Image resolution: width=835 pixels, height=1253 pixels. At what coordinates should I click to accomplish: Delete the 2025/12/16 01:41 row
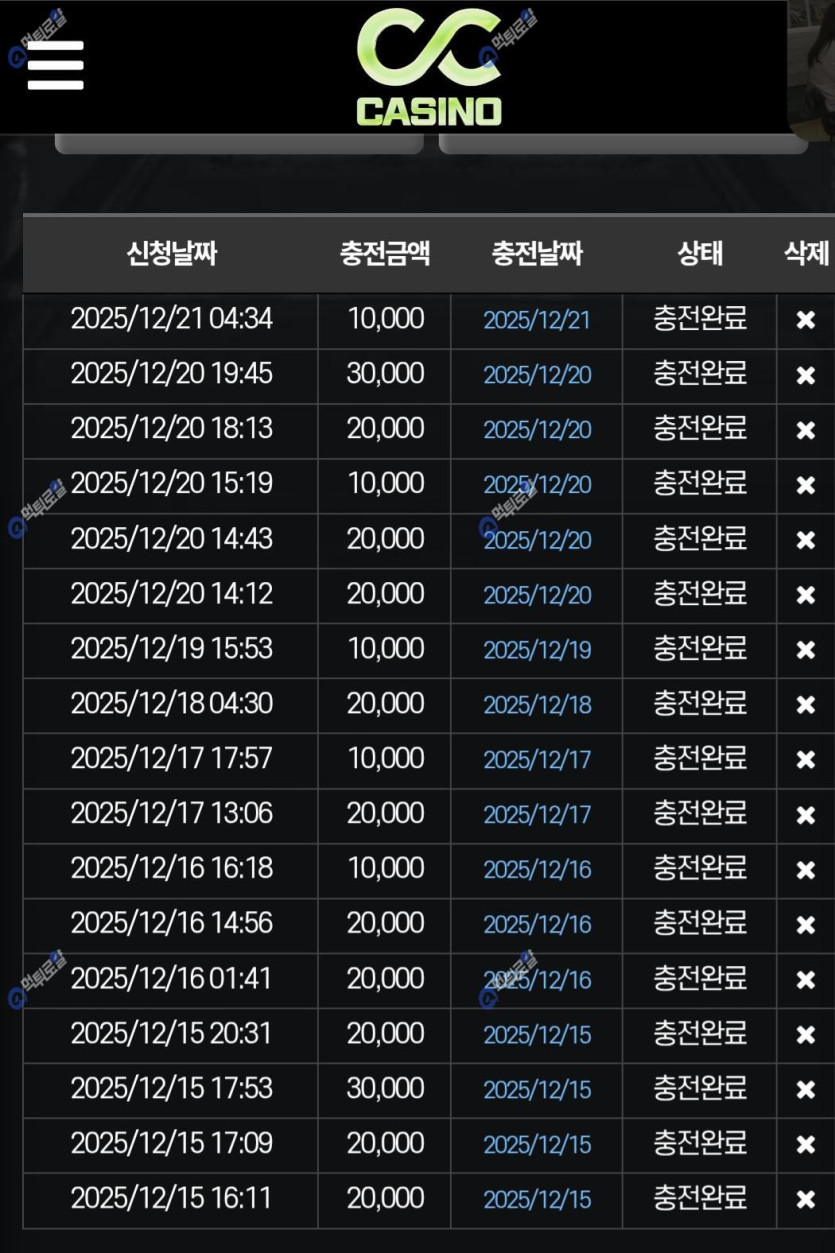[805, 980]
